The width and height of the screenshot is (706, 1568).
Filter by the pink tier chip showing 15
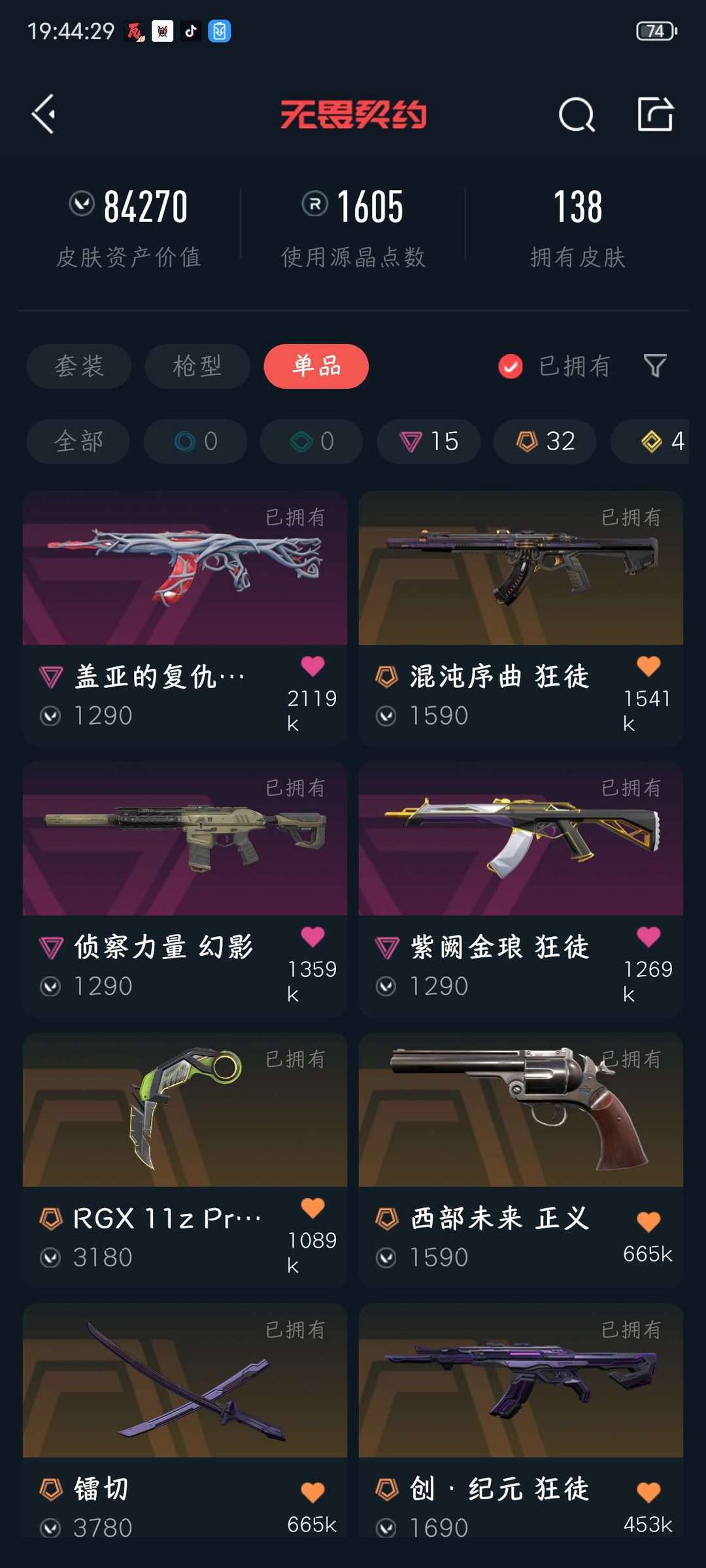[x=429, y=442]
